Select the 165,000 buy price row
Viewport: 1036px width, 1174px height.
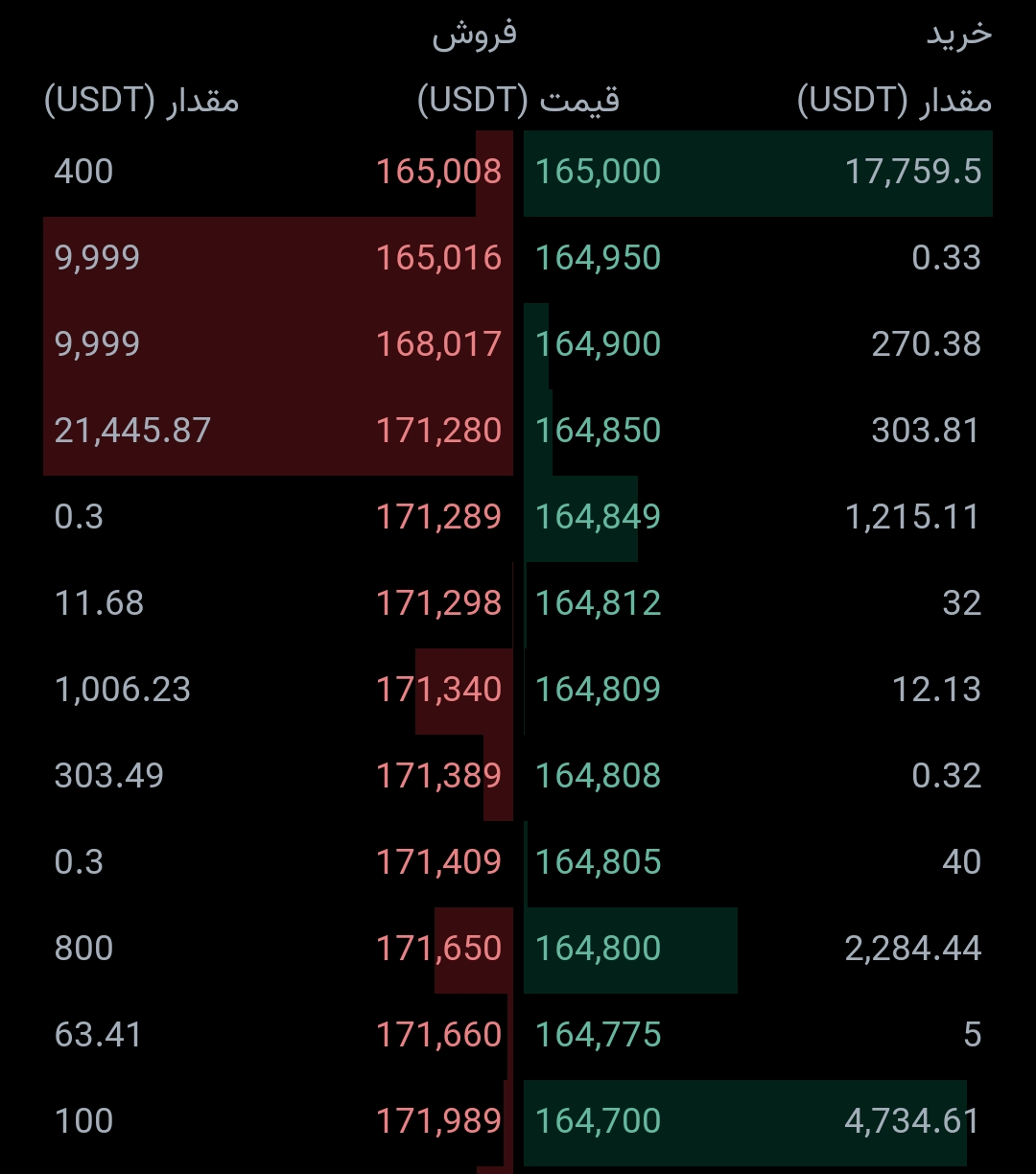pyautogui.click(x=758, y=173)
